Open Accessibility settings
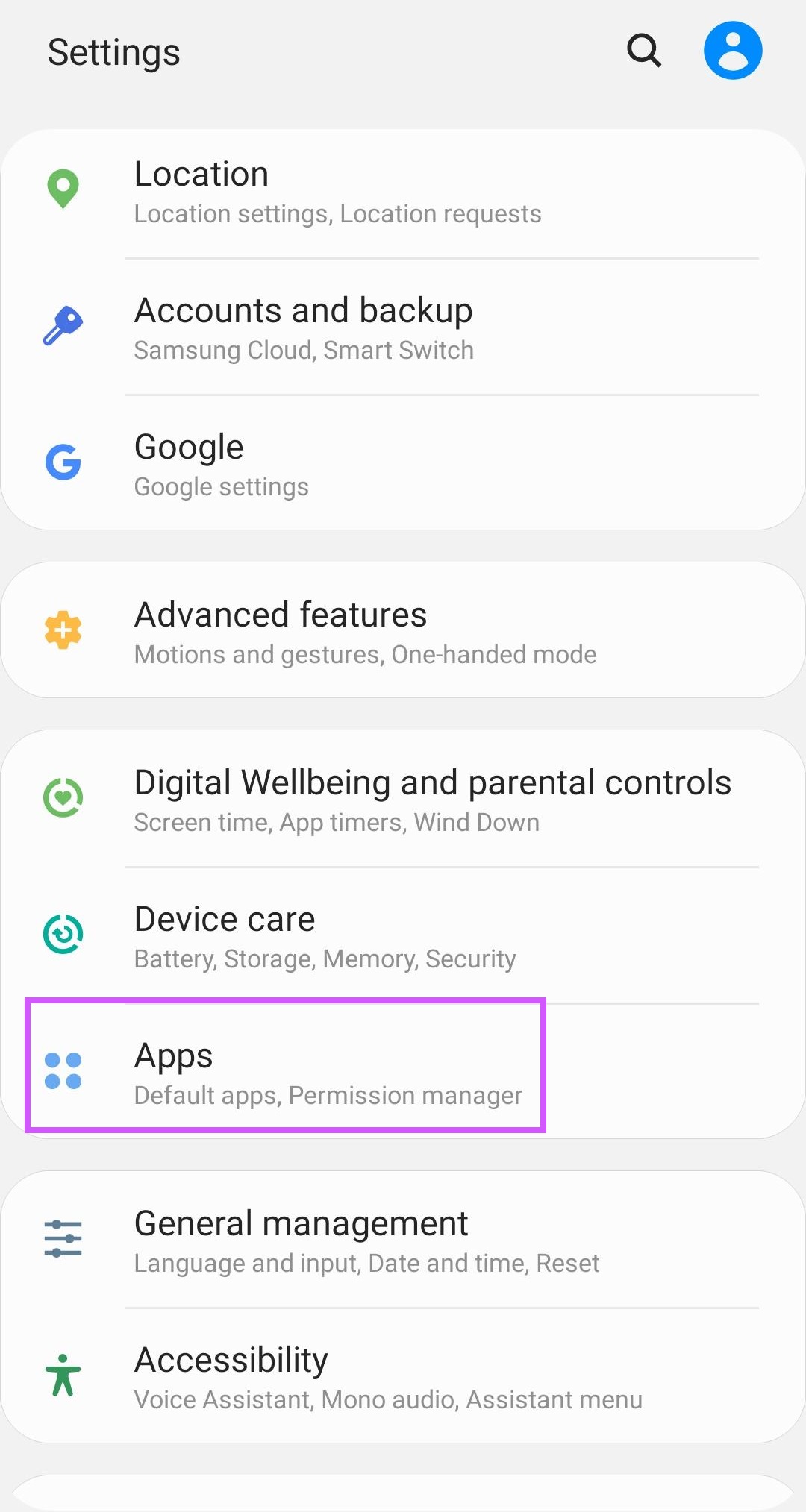 403,1376
